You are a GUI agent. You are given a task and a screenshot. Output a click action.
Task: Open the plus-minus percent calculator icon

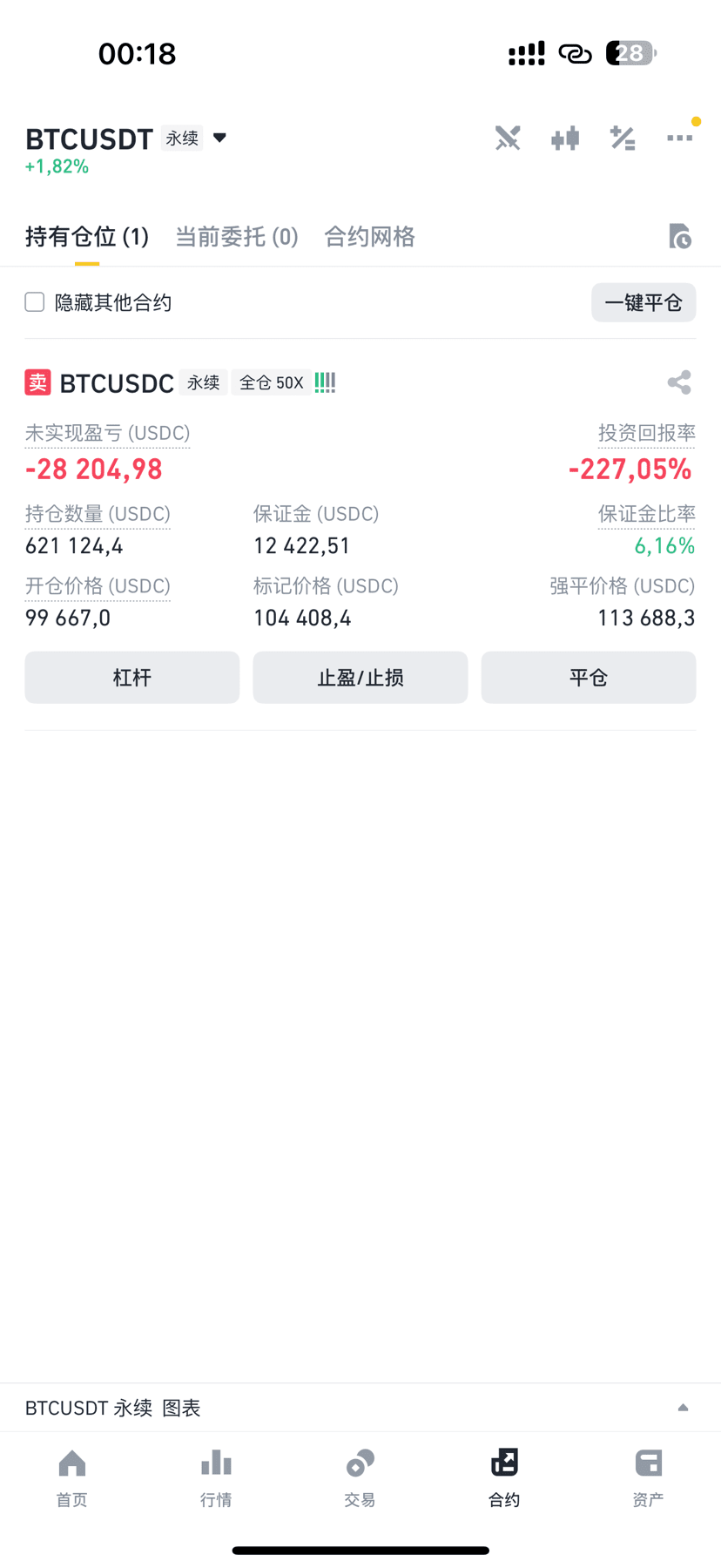[x=623, y=138]
